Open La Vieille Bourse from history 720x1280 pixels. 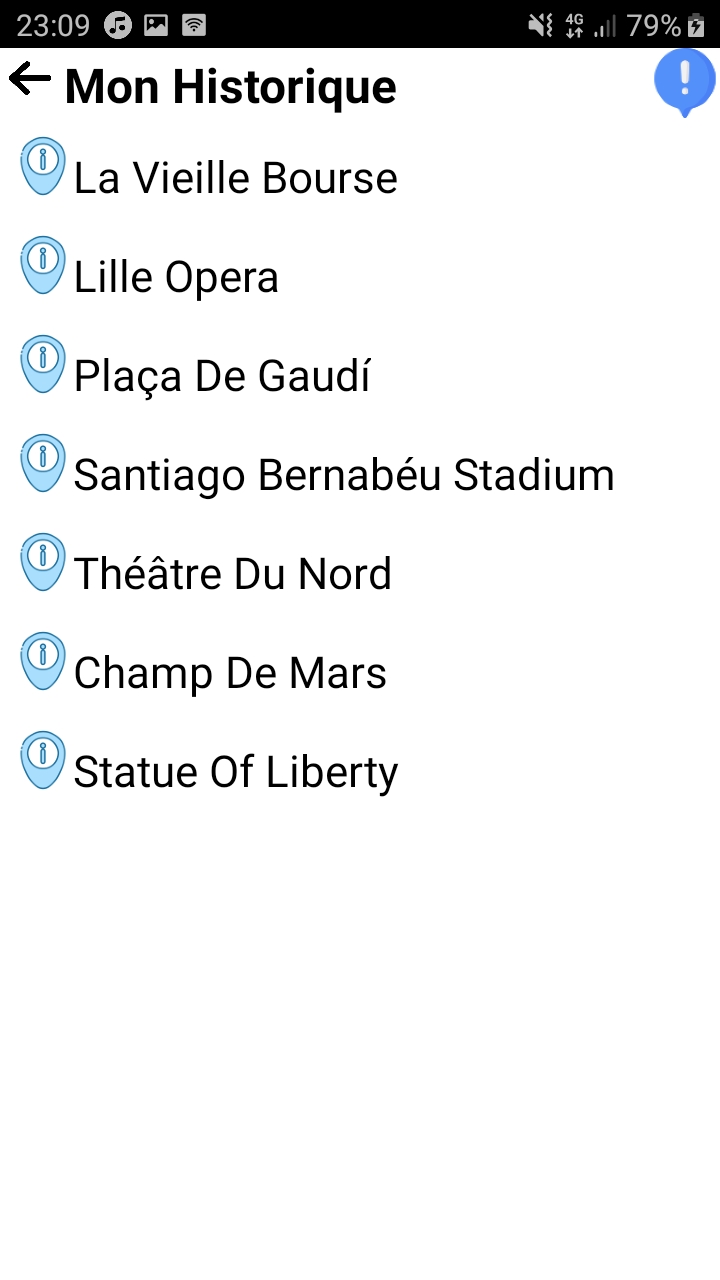point(360,178)
